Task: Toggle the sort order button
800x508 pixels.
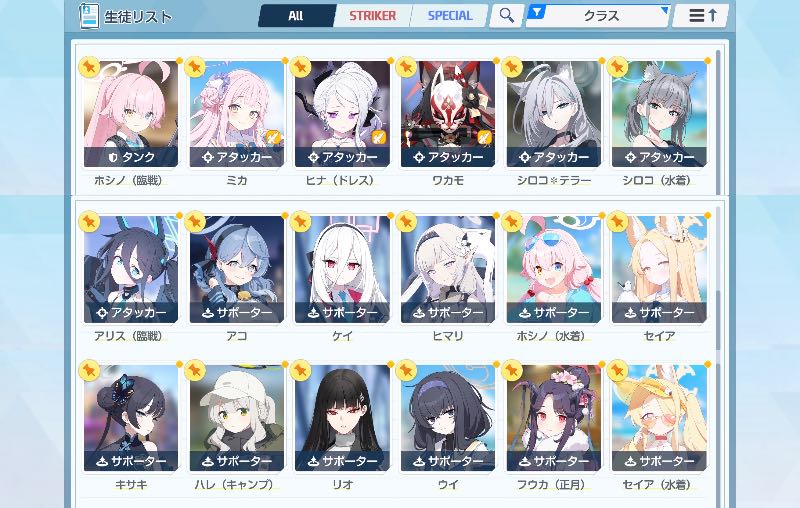Action: (703, 16)
